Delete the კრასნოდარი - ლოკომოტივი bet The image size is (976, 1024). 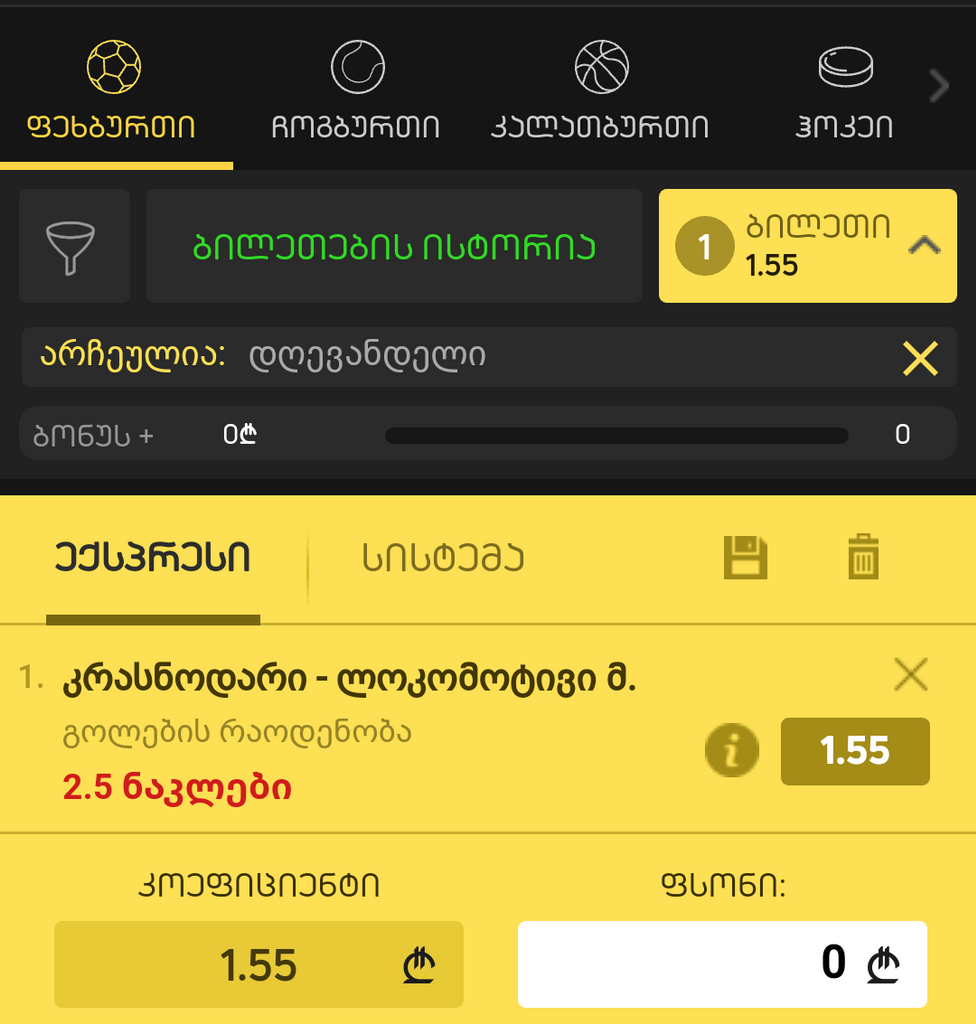(x=911, y=675)
